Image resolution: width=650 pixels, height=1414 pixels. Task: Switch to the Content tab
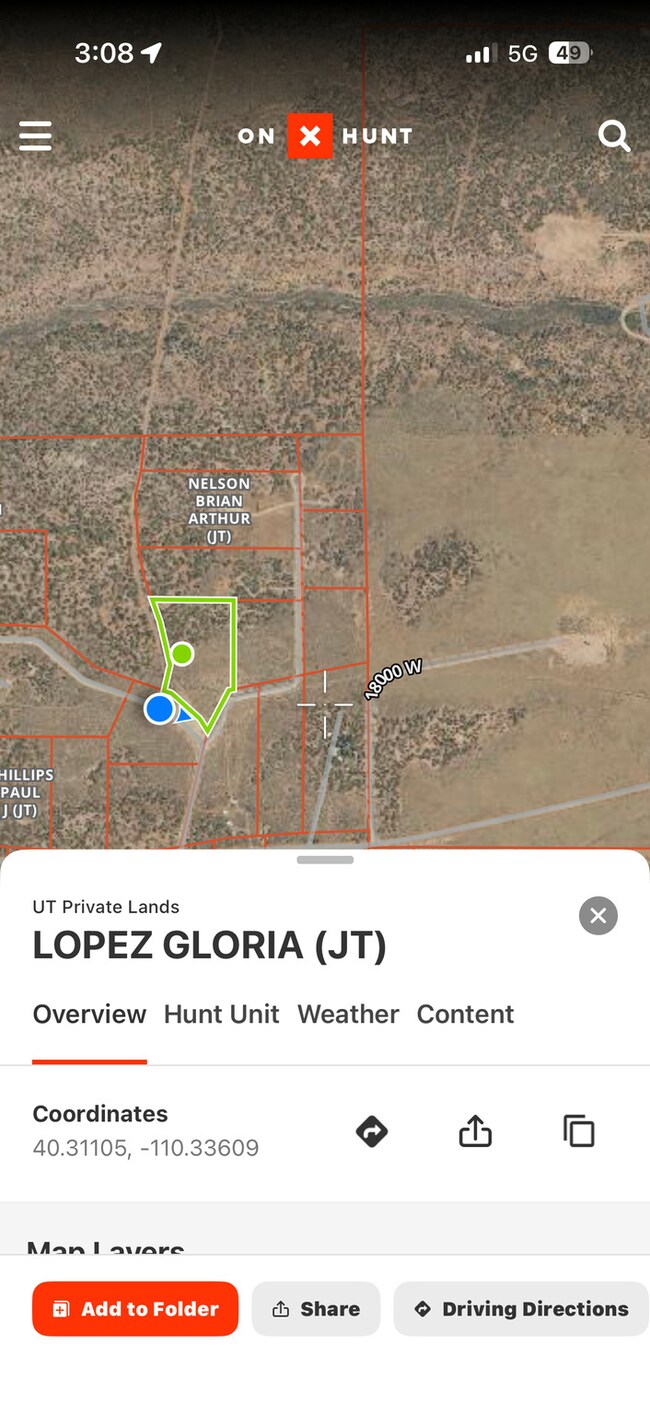pos(465,1014)
